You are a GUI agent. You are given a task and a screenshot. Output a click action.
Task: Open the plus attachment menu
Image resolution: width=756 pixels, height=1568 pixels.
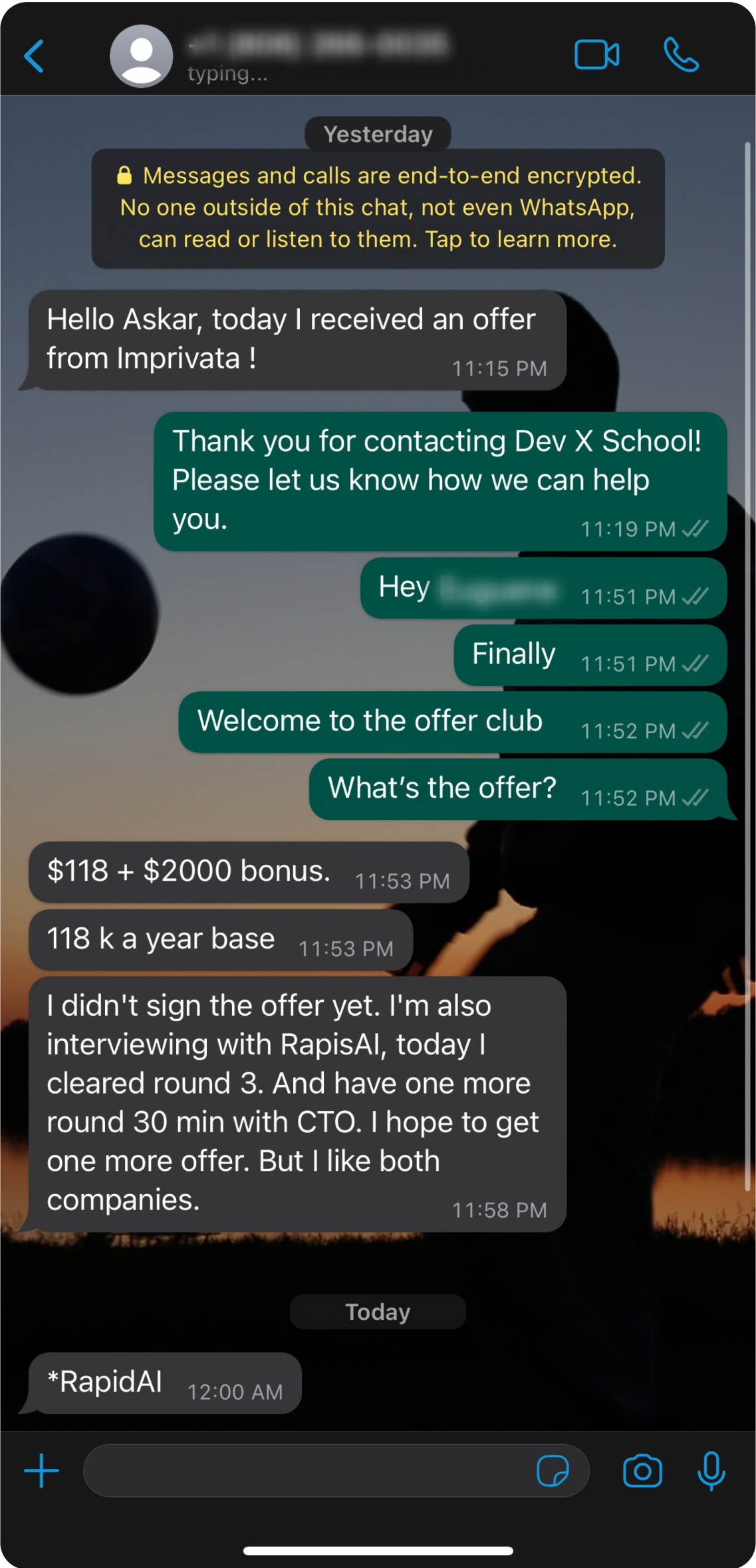[41, 1470]
